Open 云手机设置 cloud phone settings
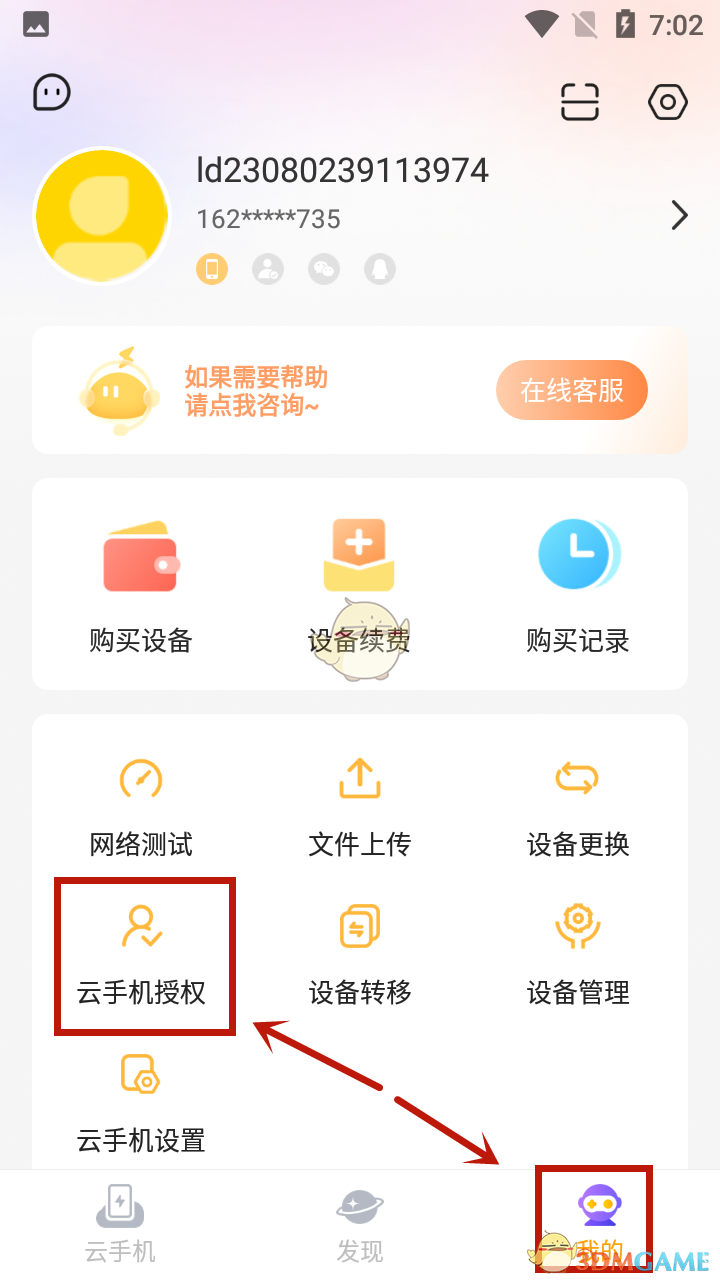The height and width of the screenshot is (1280, 720). coord(141,1100)
